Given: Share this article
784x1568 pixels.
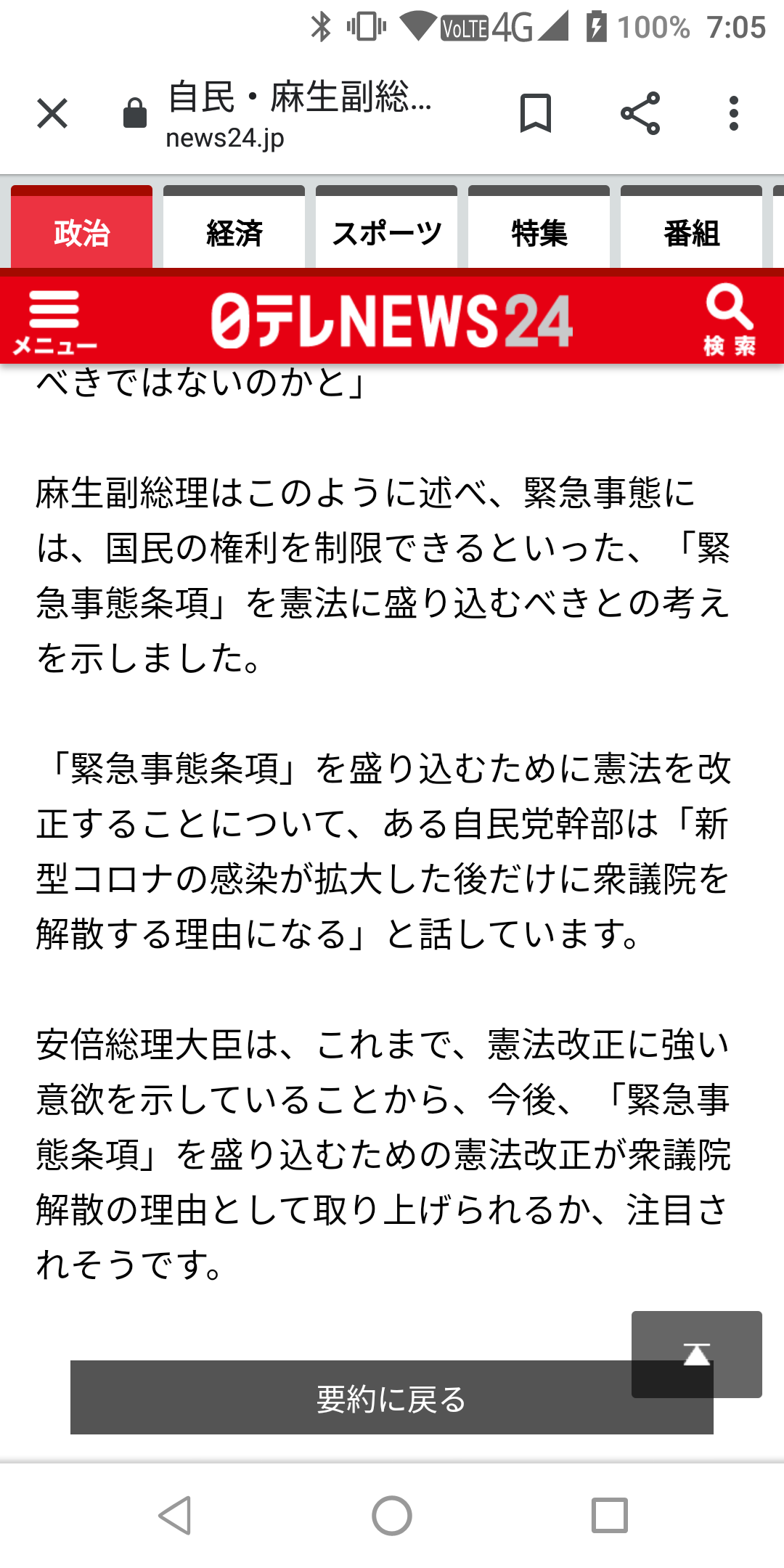Looking at the screenshot, I should 640,114.
